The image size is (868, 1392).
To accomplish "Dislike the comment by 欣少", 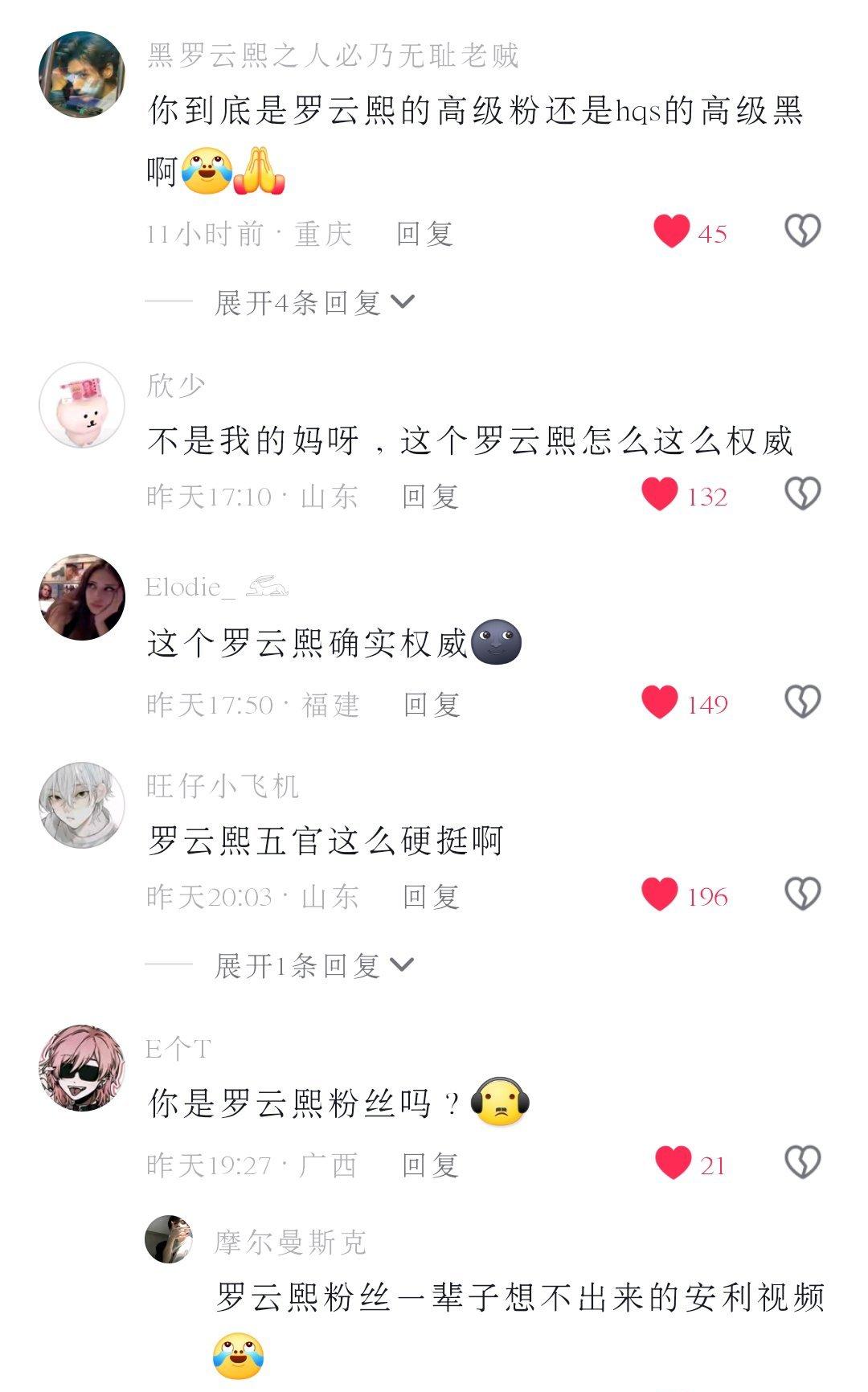I will click(802, 494).
